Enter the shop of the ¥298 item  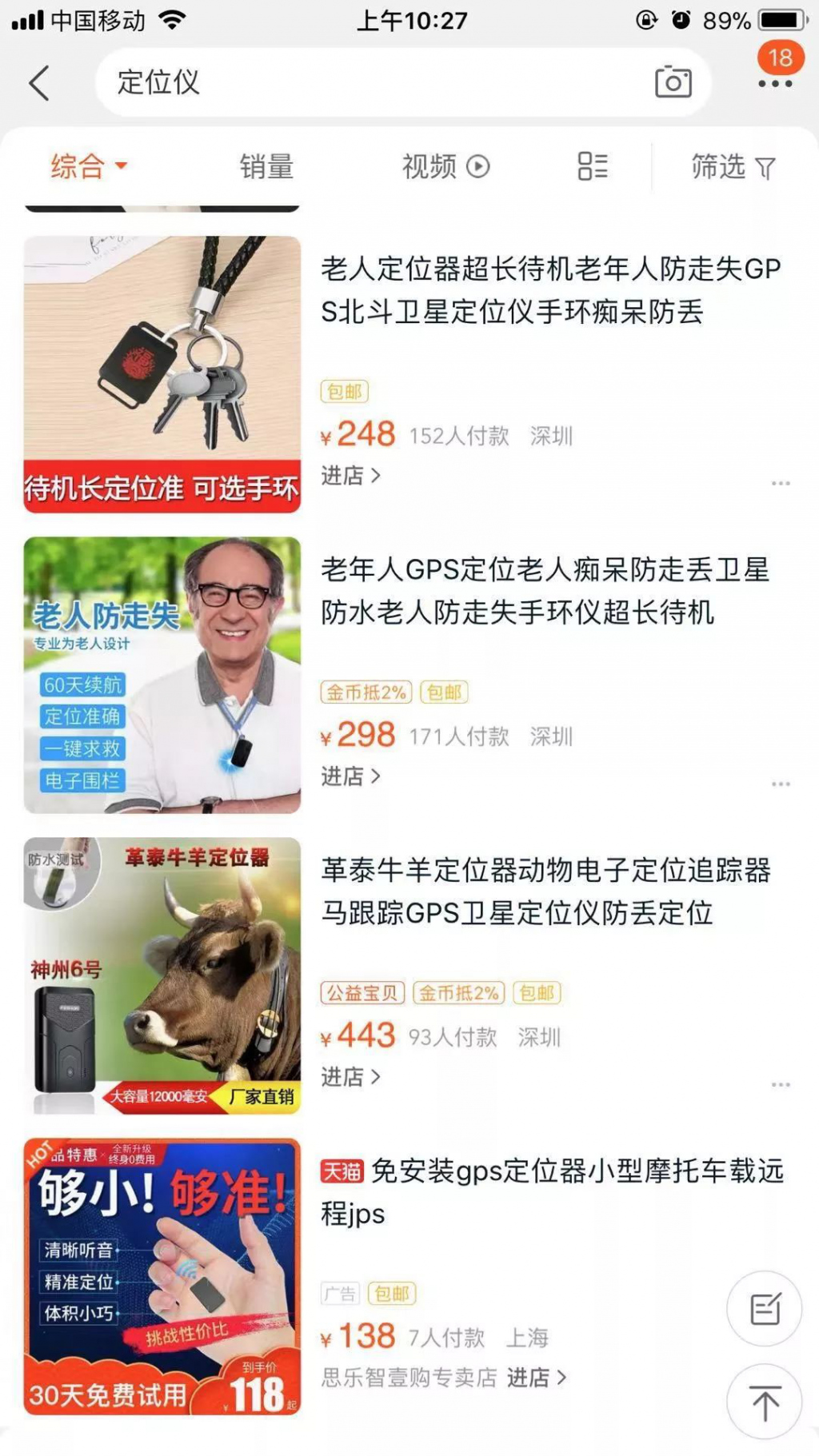(x=350, y=776)
